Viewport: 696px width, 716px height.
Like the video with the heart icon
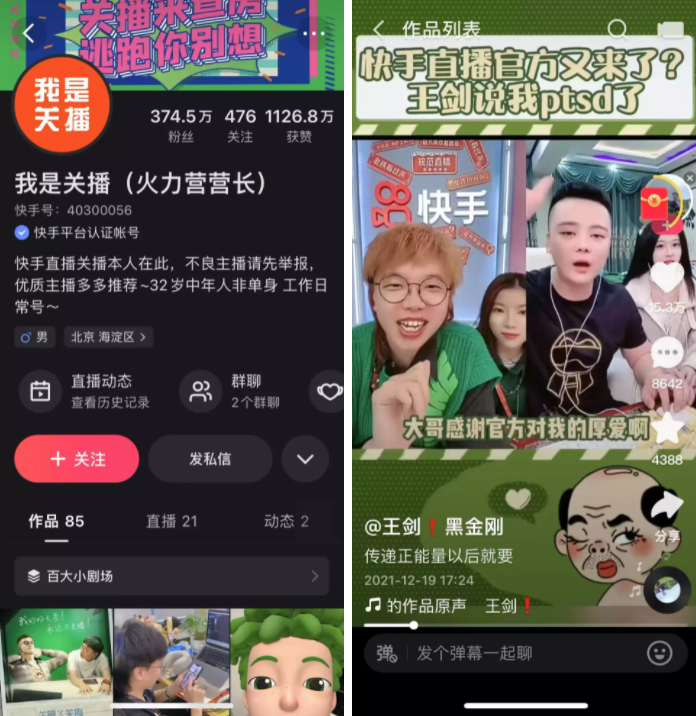click(667, 276)
